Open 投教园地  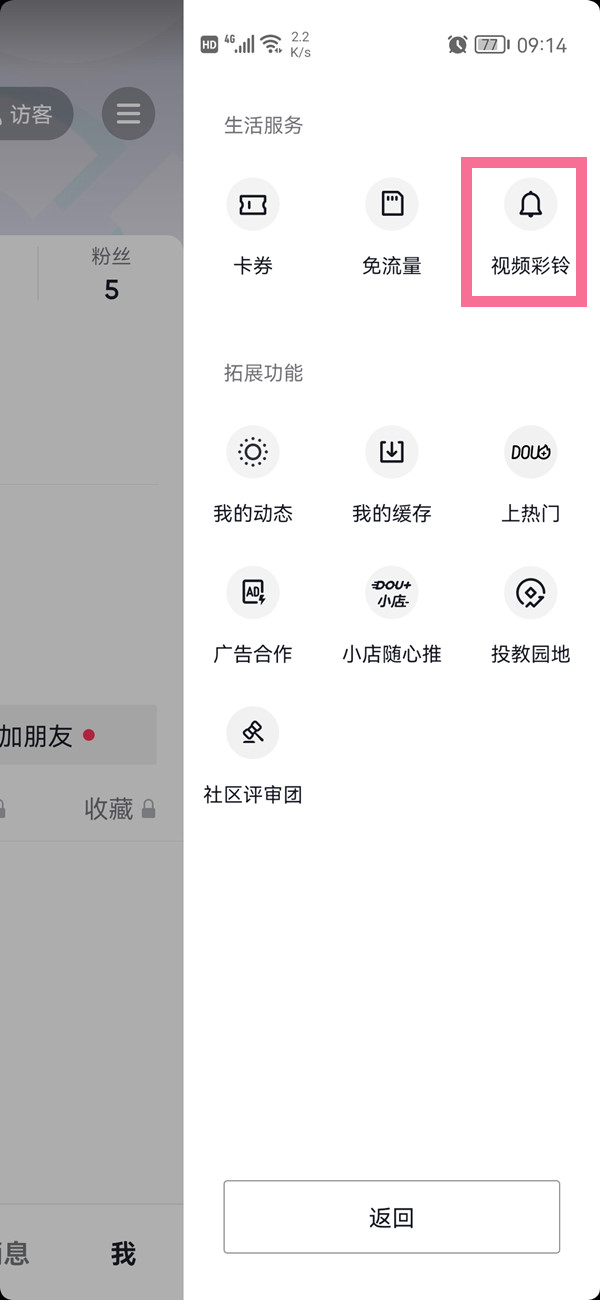(x=530, y=613)
